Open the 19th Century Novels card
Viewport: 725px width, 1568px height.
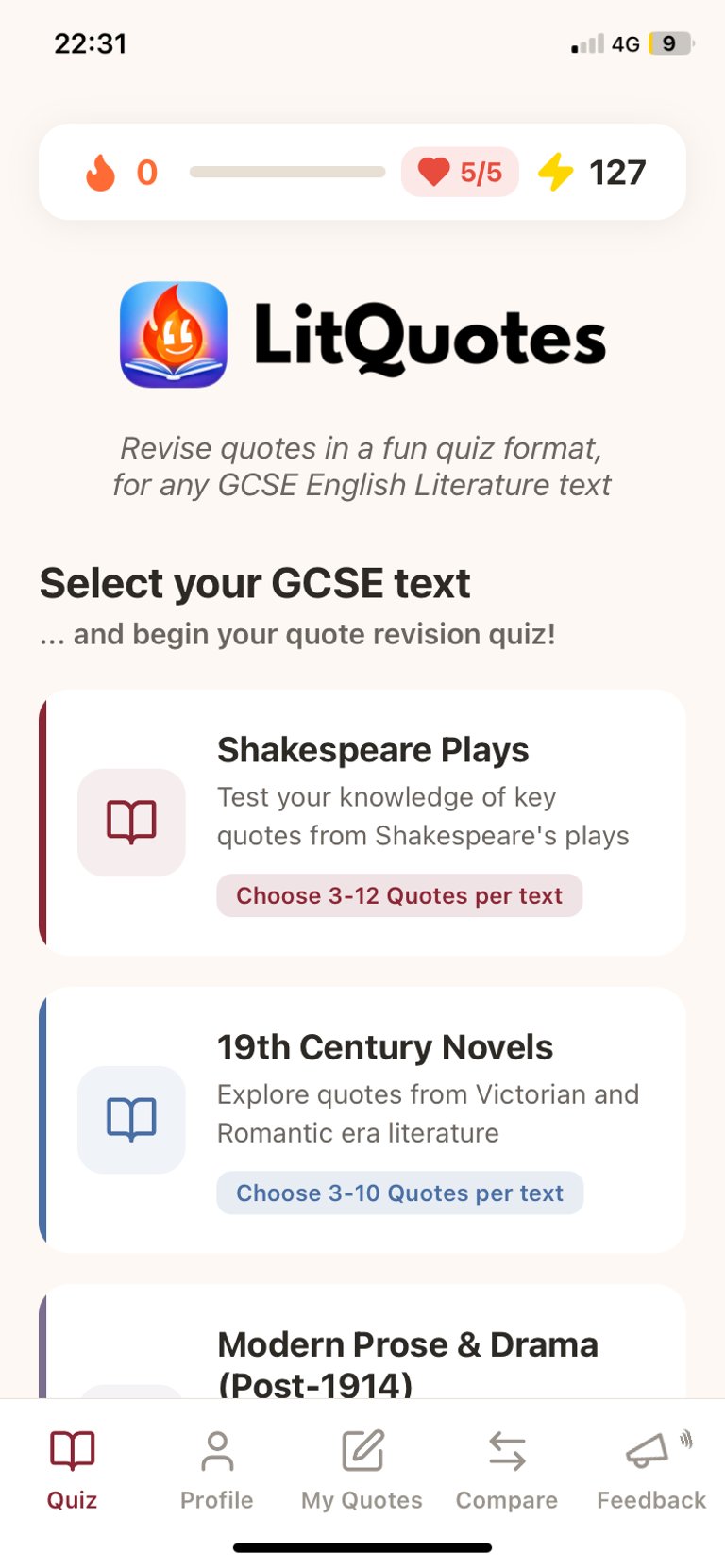tap(362, 1119)
